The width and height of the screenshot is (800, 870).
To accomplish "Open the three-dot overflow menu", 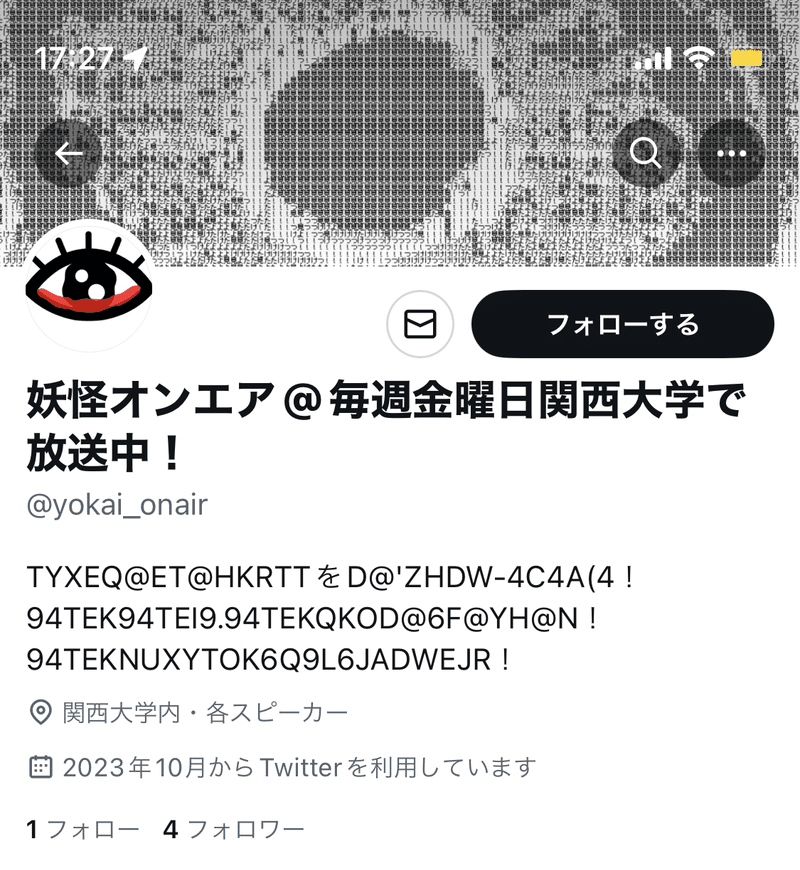I will pyautogui.click(x=732, y=153).
